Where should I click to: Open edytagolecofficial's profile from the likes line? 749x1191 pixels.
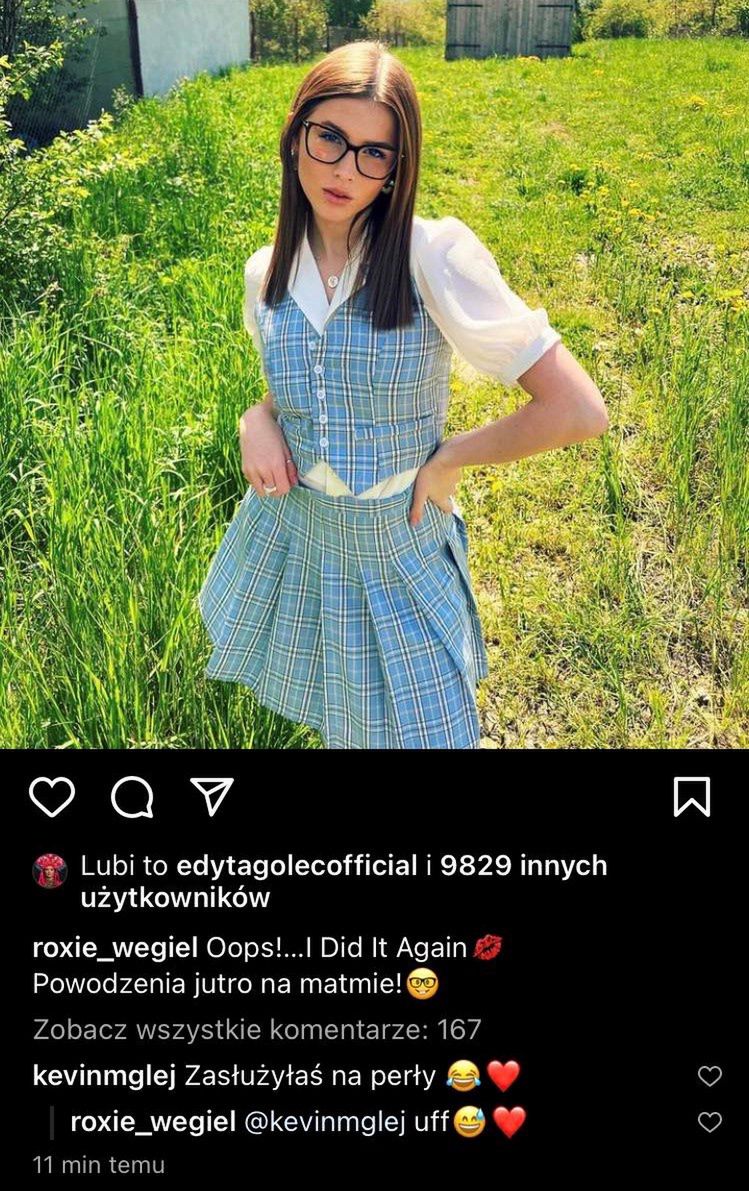(295, 866)
